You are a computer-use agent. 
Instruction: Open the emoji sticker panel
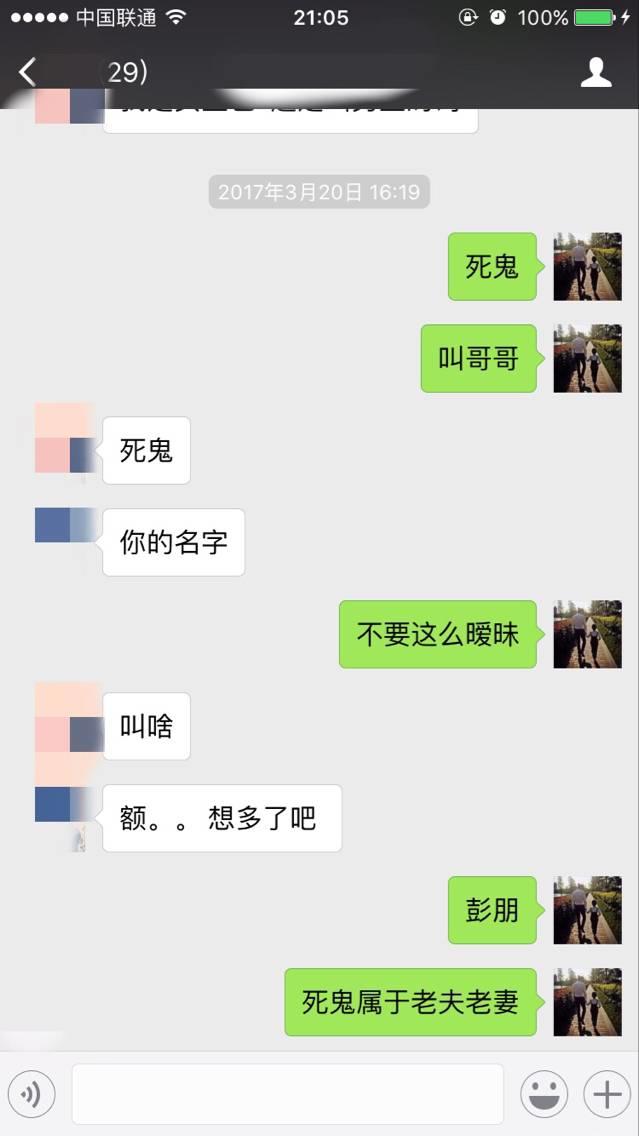click(x=544, y=1094)
